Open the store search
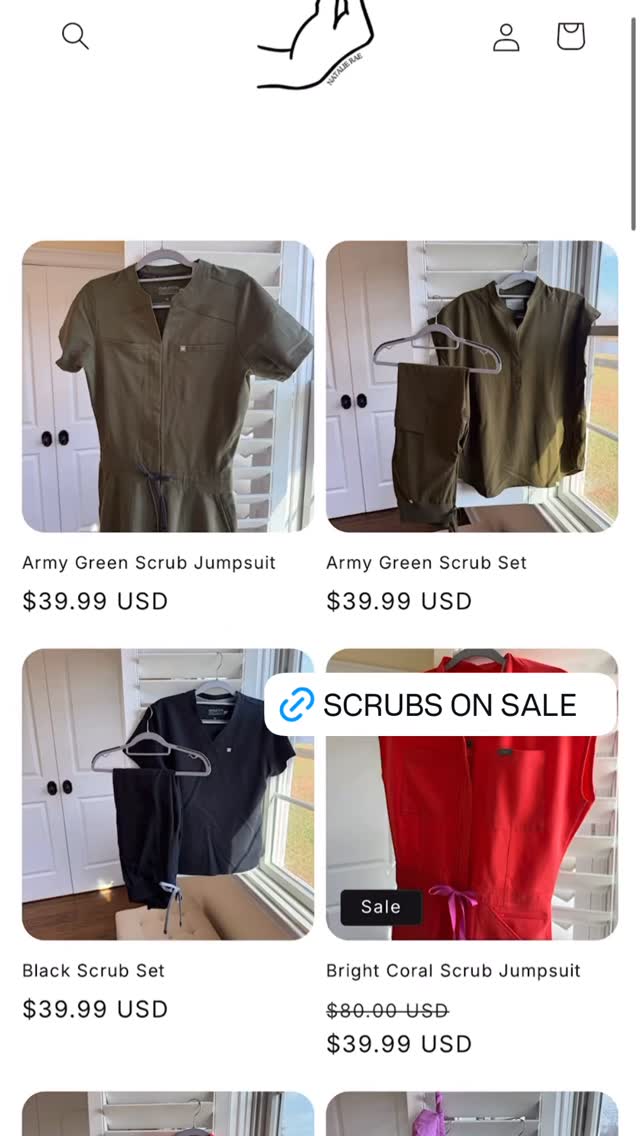 click(x=75, y=37)
